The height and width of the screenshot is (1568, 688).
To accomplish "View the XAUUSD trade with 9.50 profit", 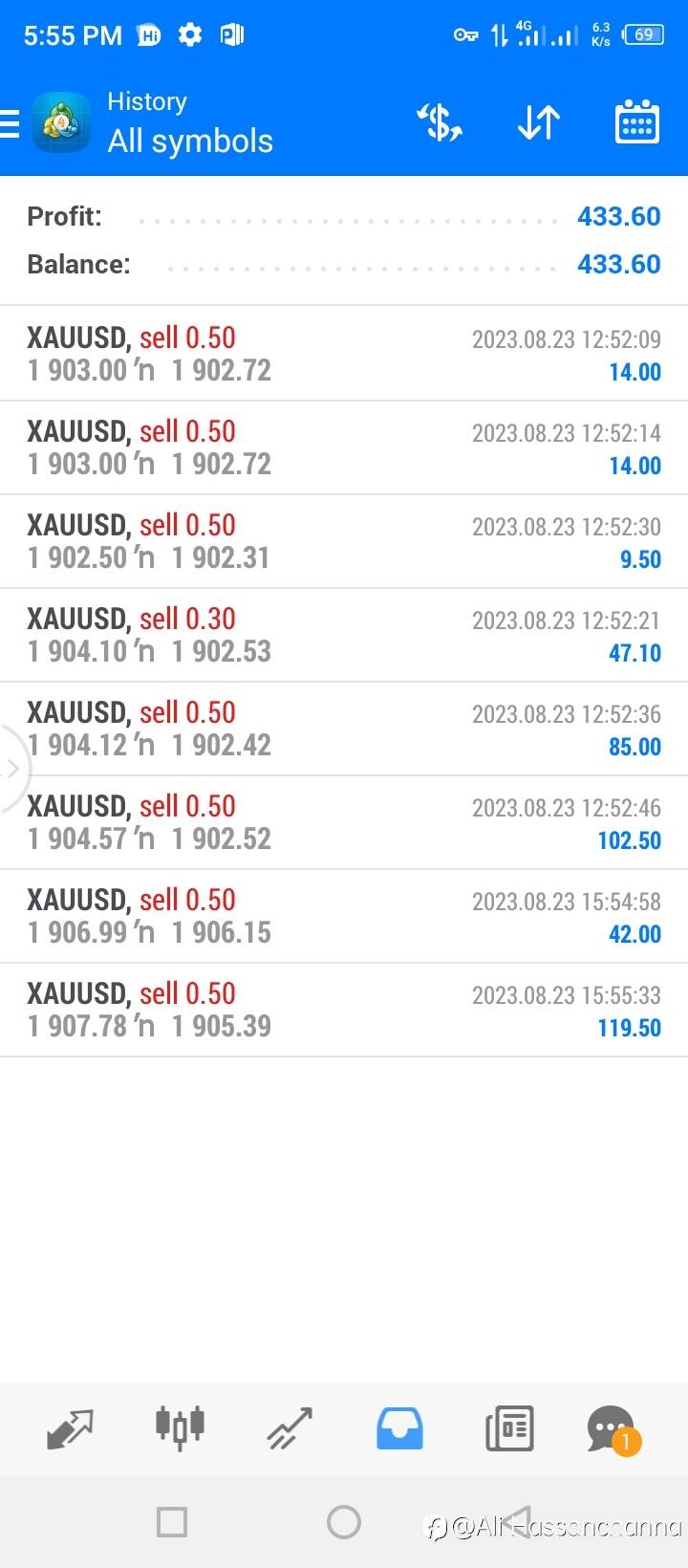I will click(344, 541).
